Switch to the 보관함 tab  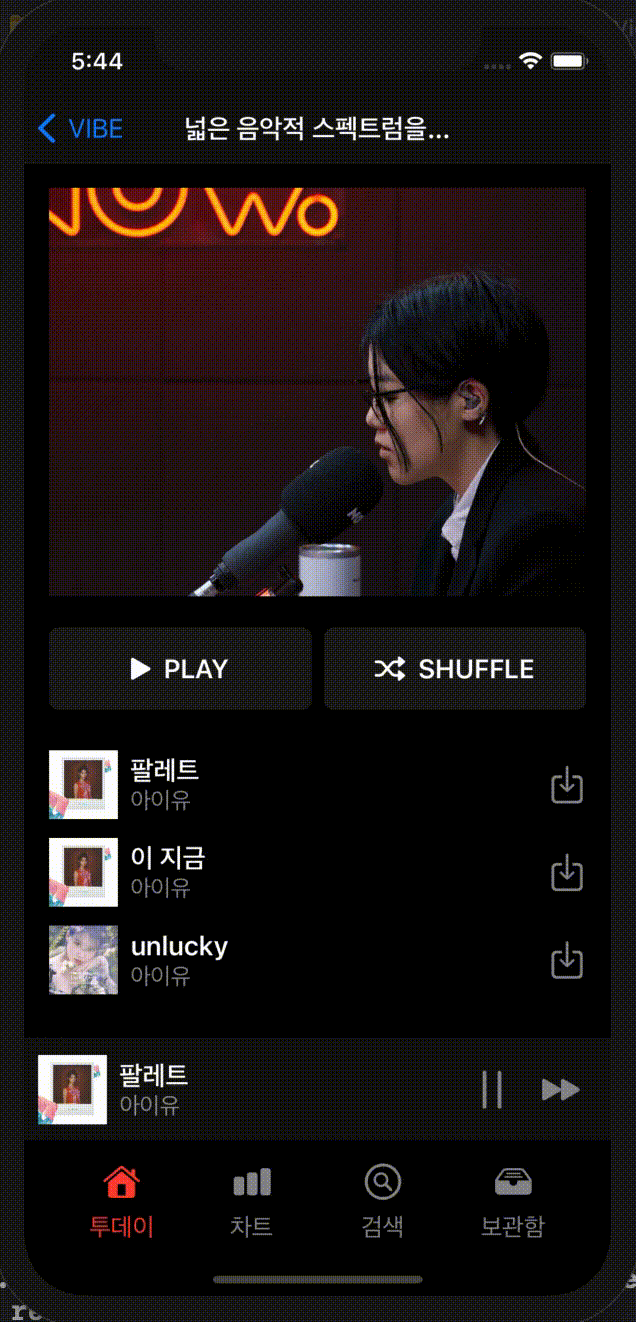513,1201
